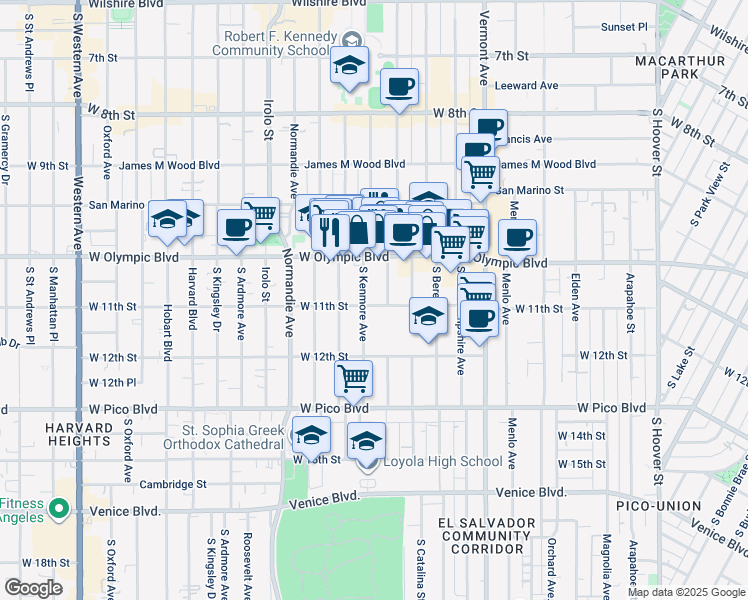Select the cafe marker by Irolo St

[x=237, y=227]
